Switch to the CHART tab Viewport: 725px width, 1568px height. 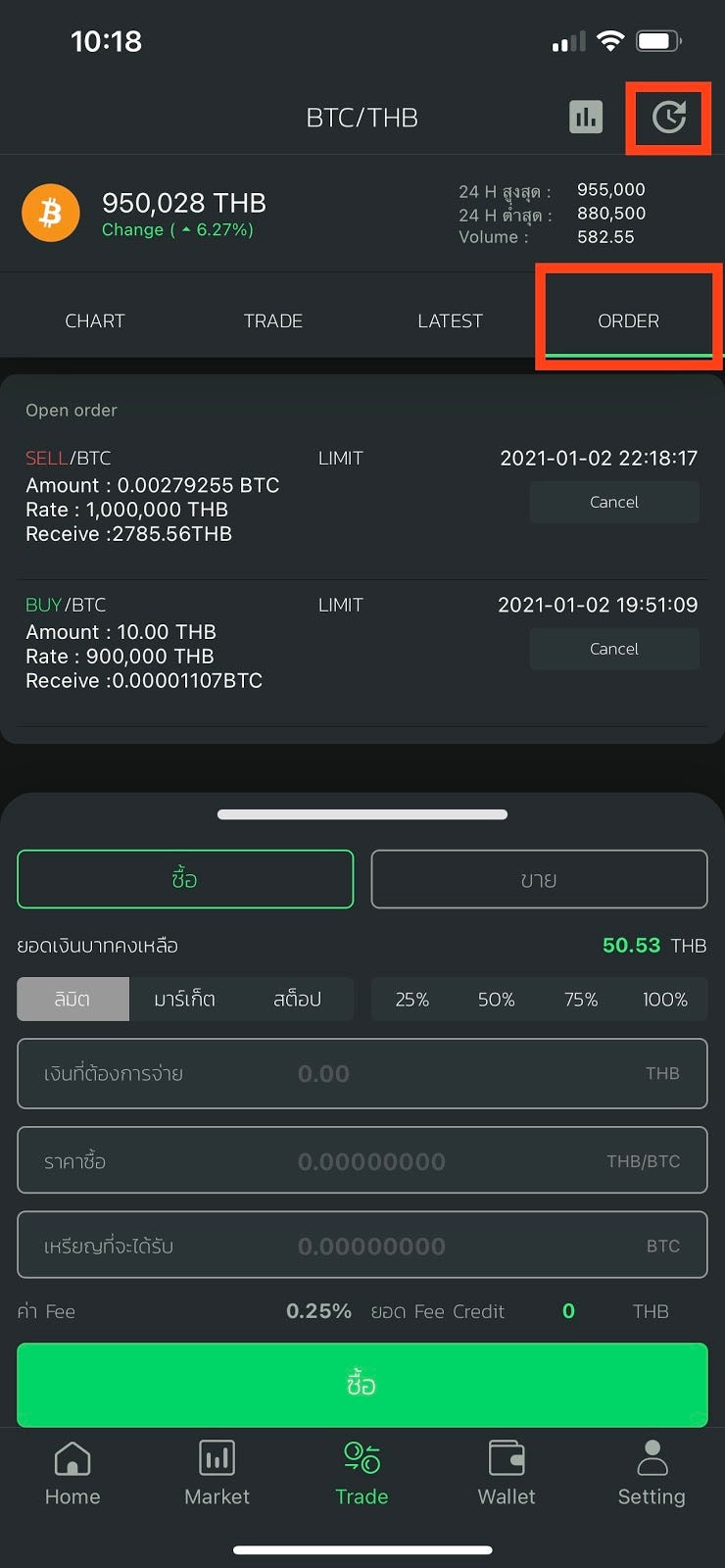95,320
